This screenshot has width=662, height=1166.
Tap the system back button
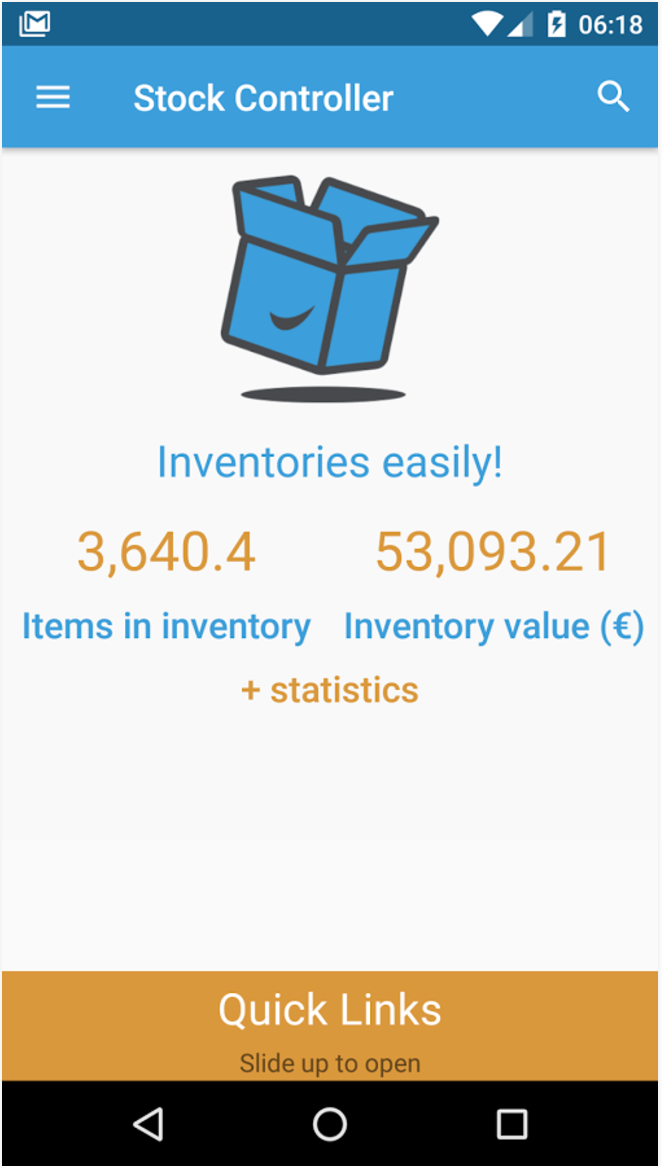click(148, 1124)
